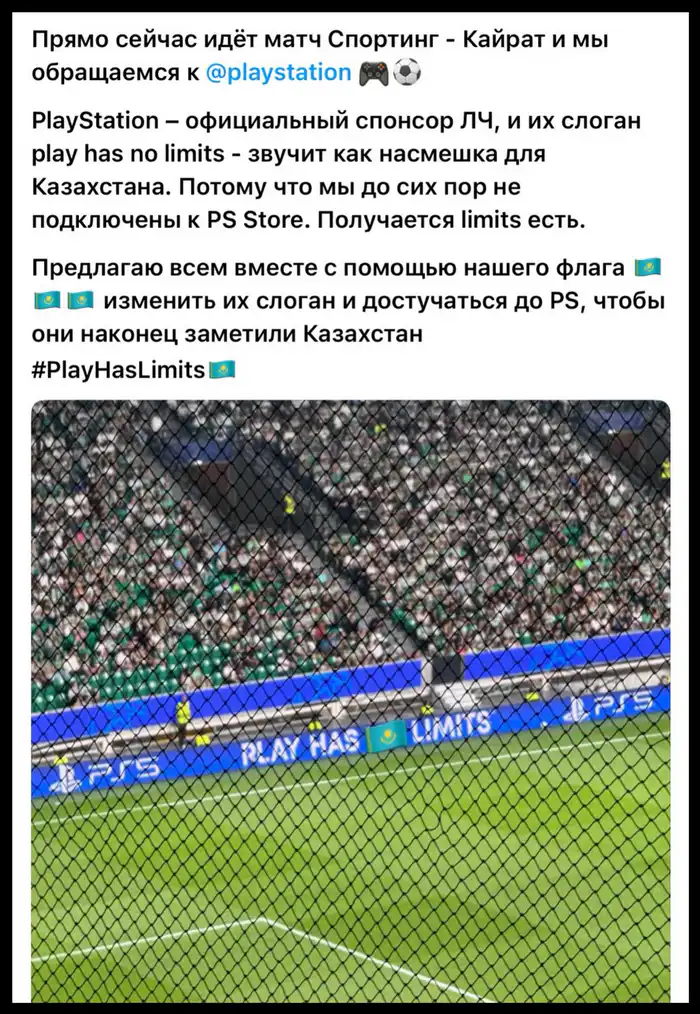Open the stadium photo attached to the post
The width and height of the screenshot is (700, 1014).
pyautogui.click(x=350, y=700)
